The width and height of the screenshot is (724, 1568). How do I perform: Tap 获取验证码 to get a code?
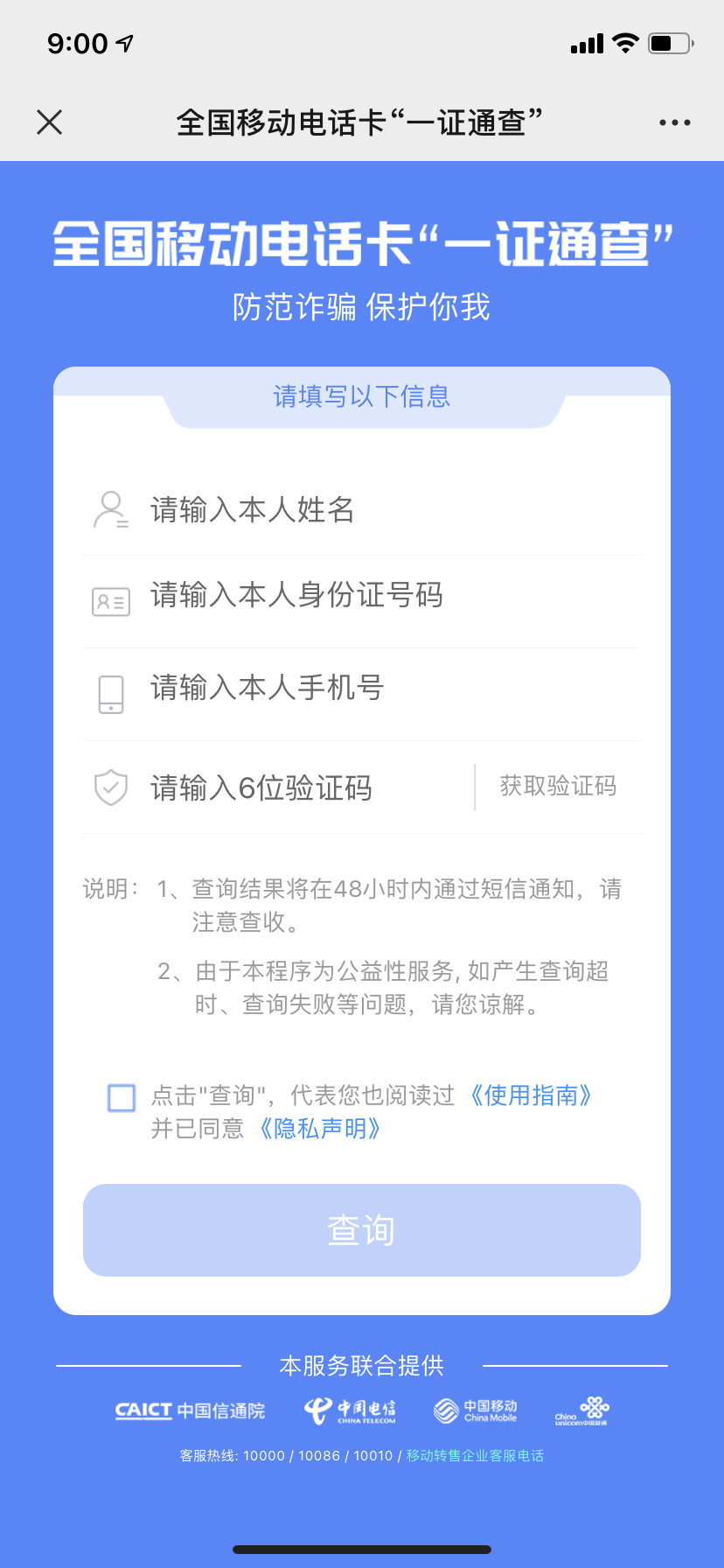pyautogui.click(x=558, y=787)
